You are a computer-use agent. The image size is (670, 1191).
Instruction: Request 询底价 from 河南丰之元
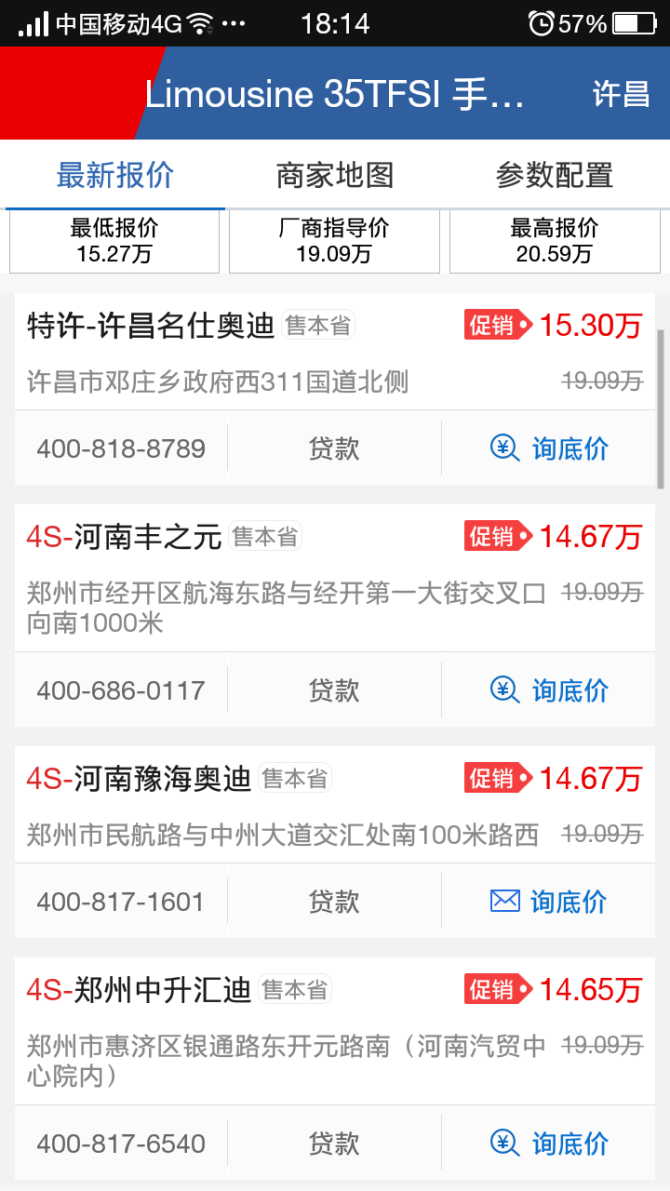pyautogui.click(x=550, y=690)
